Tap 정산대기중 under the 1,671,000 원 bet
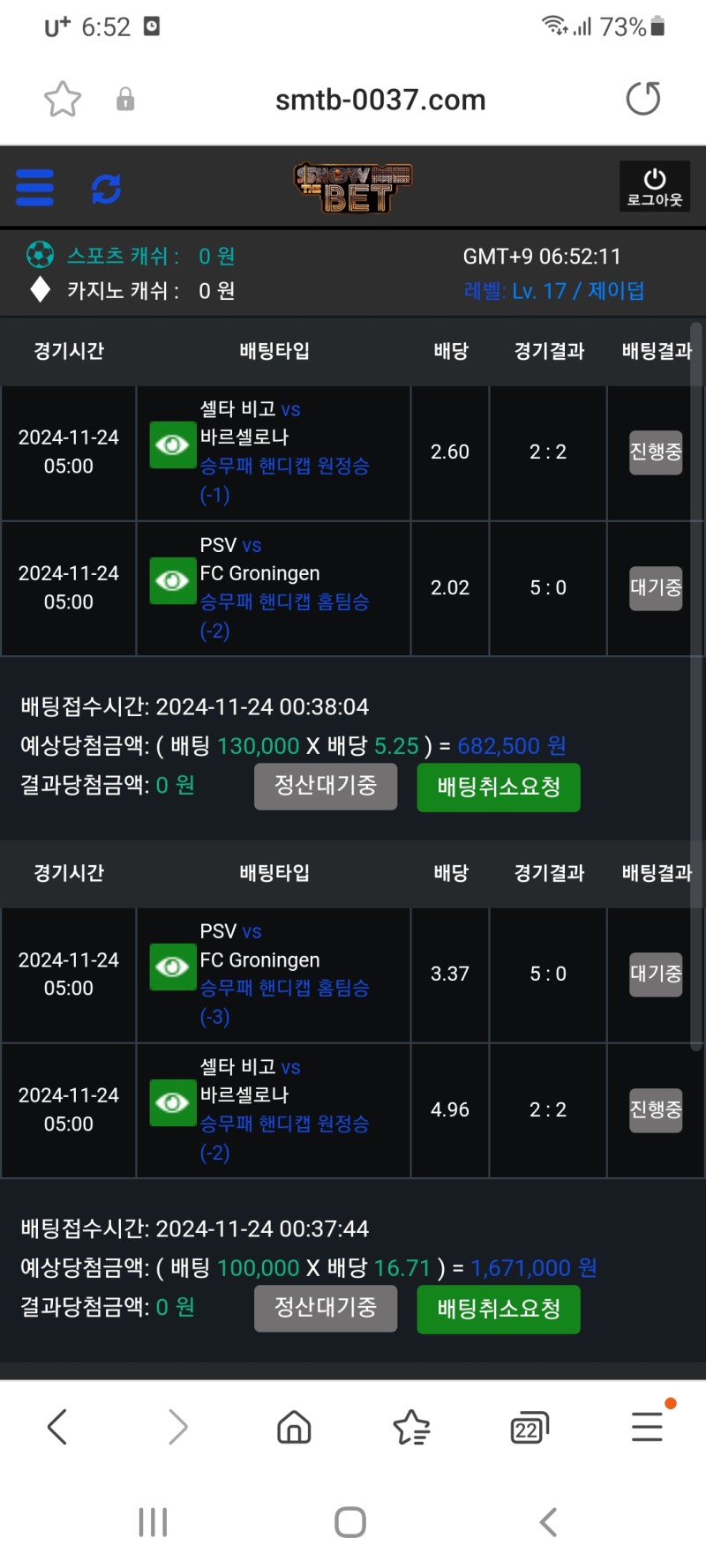Screen dimensions: 706x1568 [326, 1308]
